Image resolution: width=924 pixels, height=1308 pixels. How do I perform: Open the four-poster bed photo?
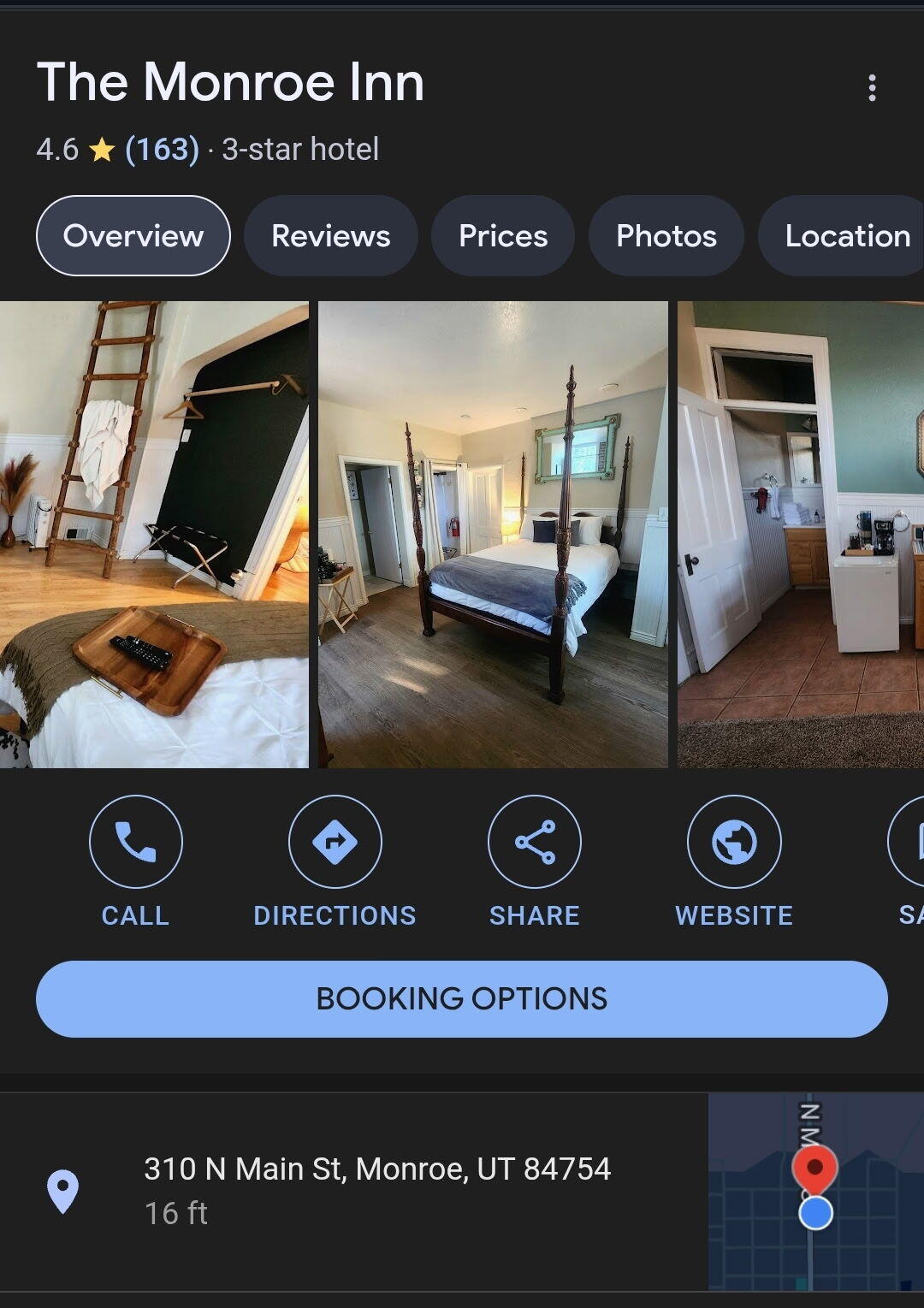pyautogui.click(x=493, y=534)
